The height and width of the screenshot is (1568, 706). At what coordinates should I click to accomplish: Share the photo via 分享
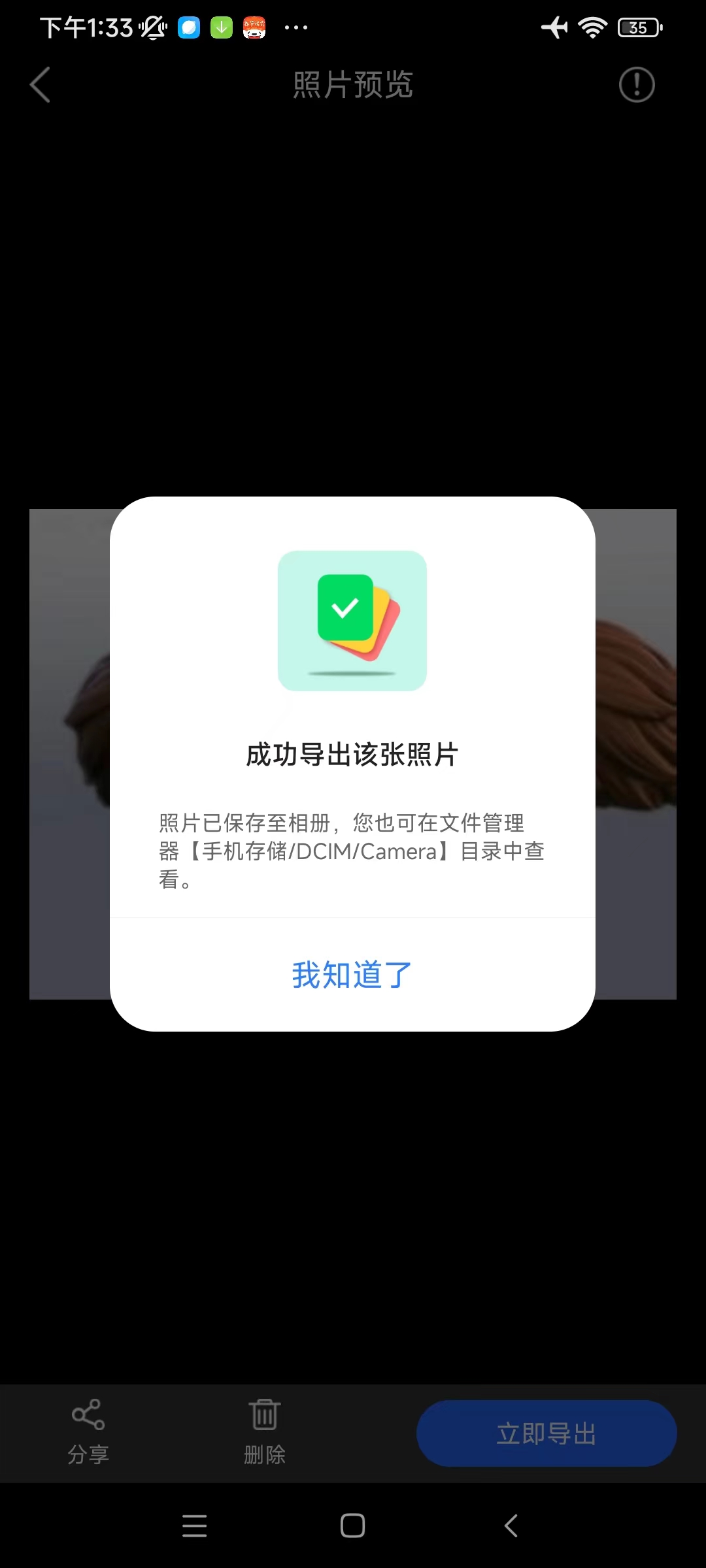pos(88,1432)
